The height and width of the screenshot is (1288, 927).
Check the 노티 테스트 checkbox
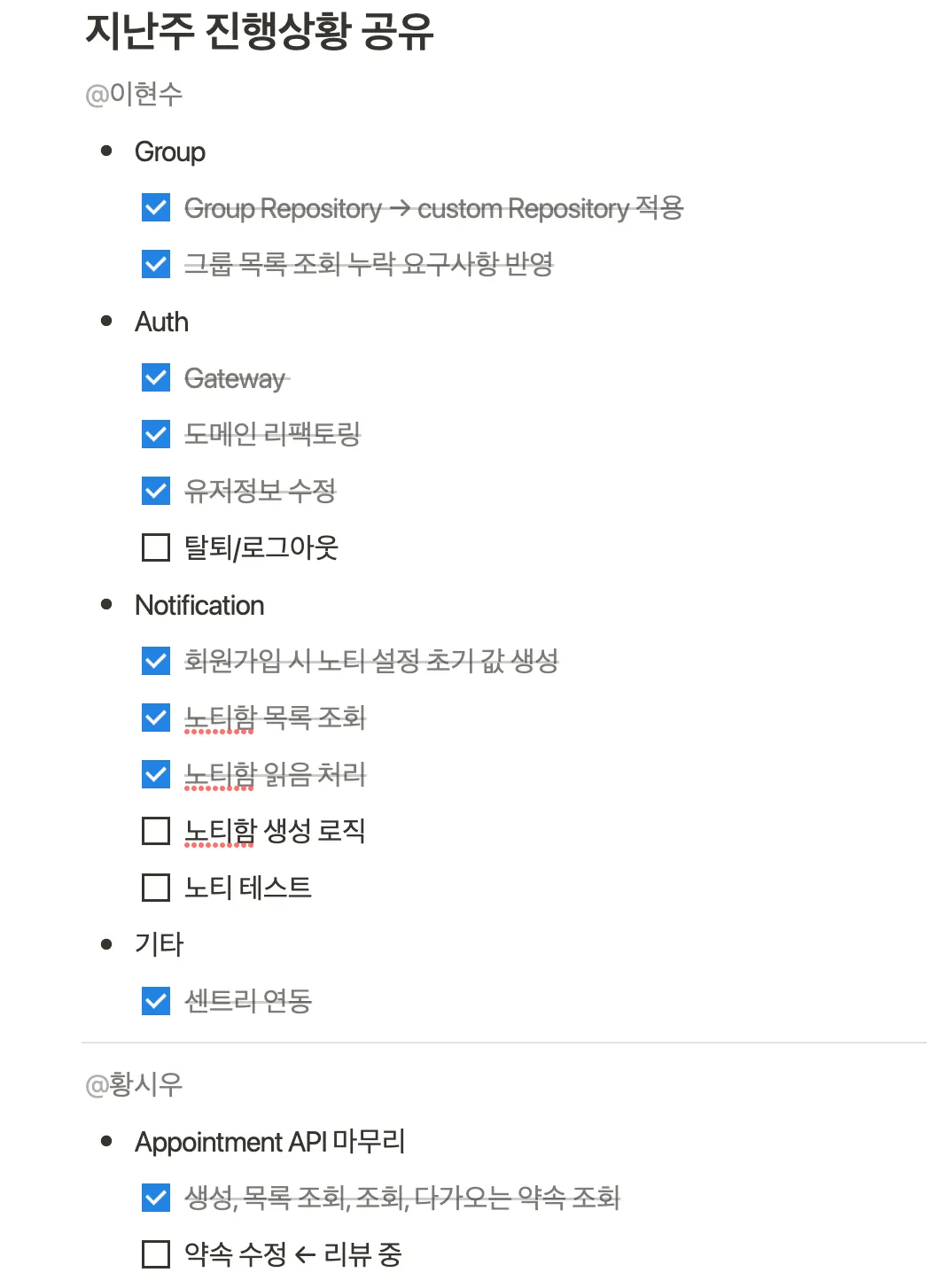pos(156,888)
